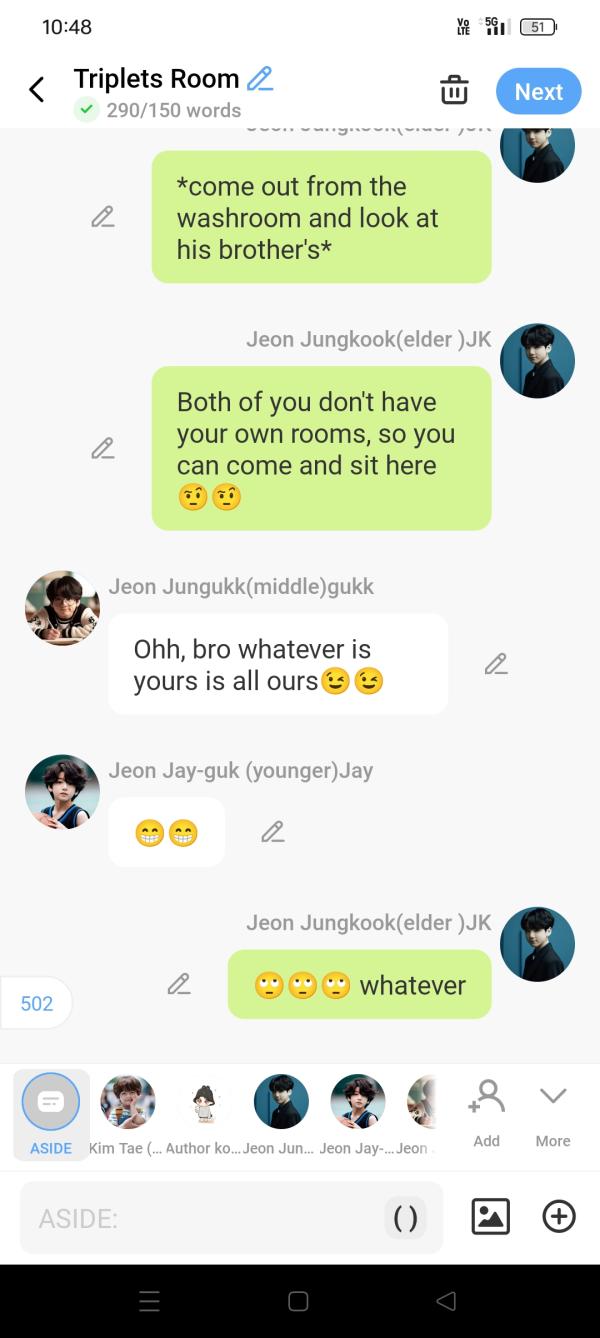The height and width of the screenshot is (1338, 600).
Task: Expand the More characters menu
Action: tap(553, 1111)
